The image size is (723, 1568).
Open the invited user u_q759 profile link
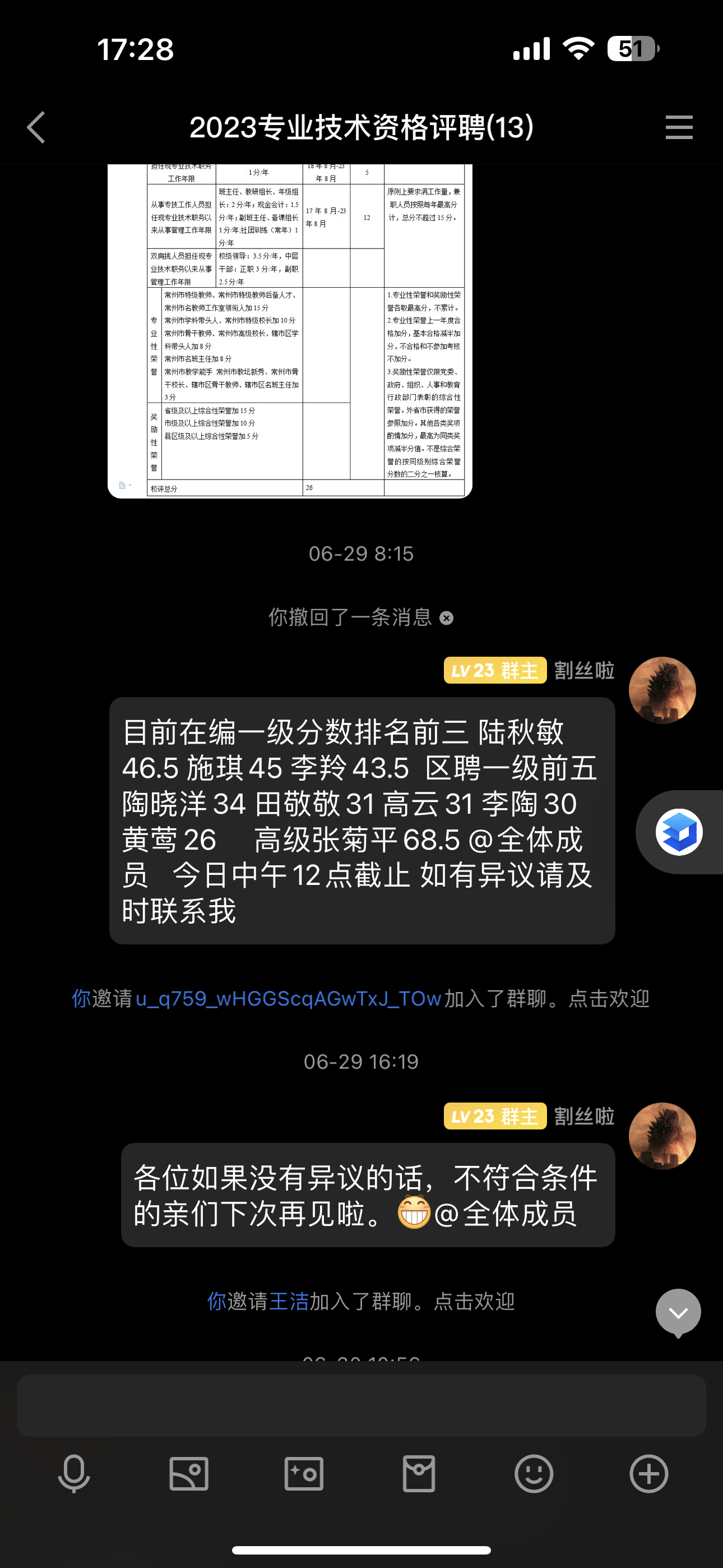(288, 998)
